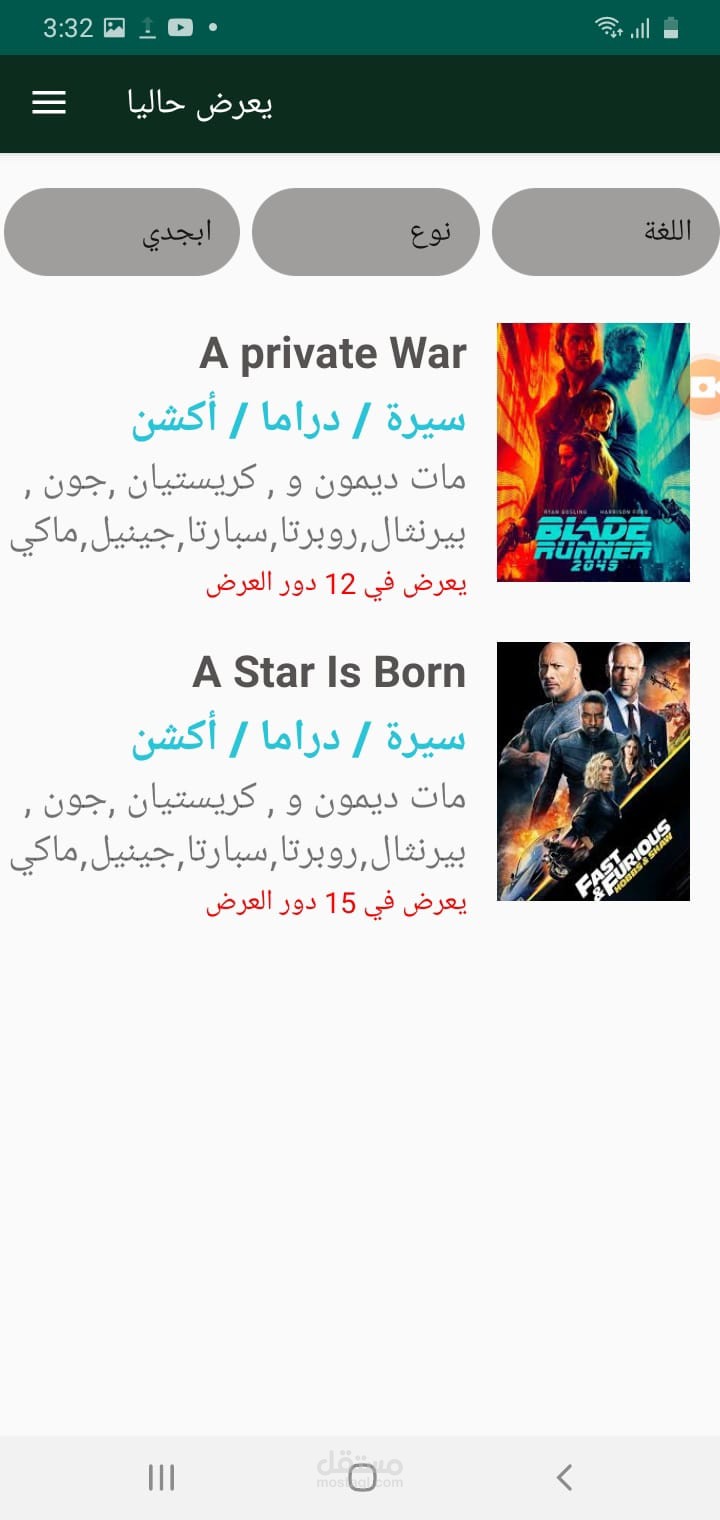Open recent apps from the navigation bar

(x=161, y=1477)
